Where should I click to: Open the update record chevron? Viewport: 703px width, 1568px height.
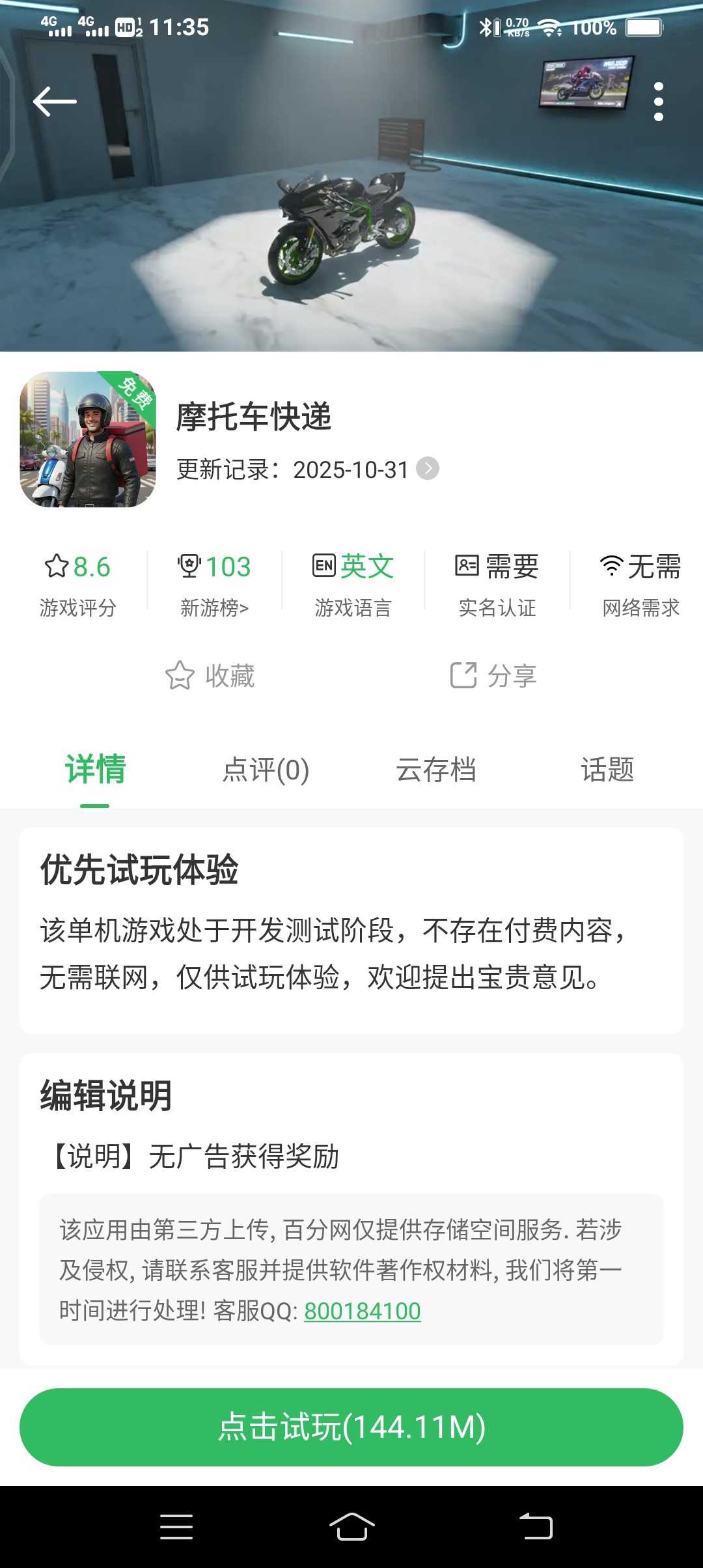(x=428, y=469)
